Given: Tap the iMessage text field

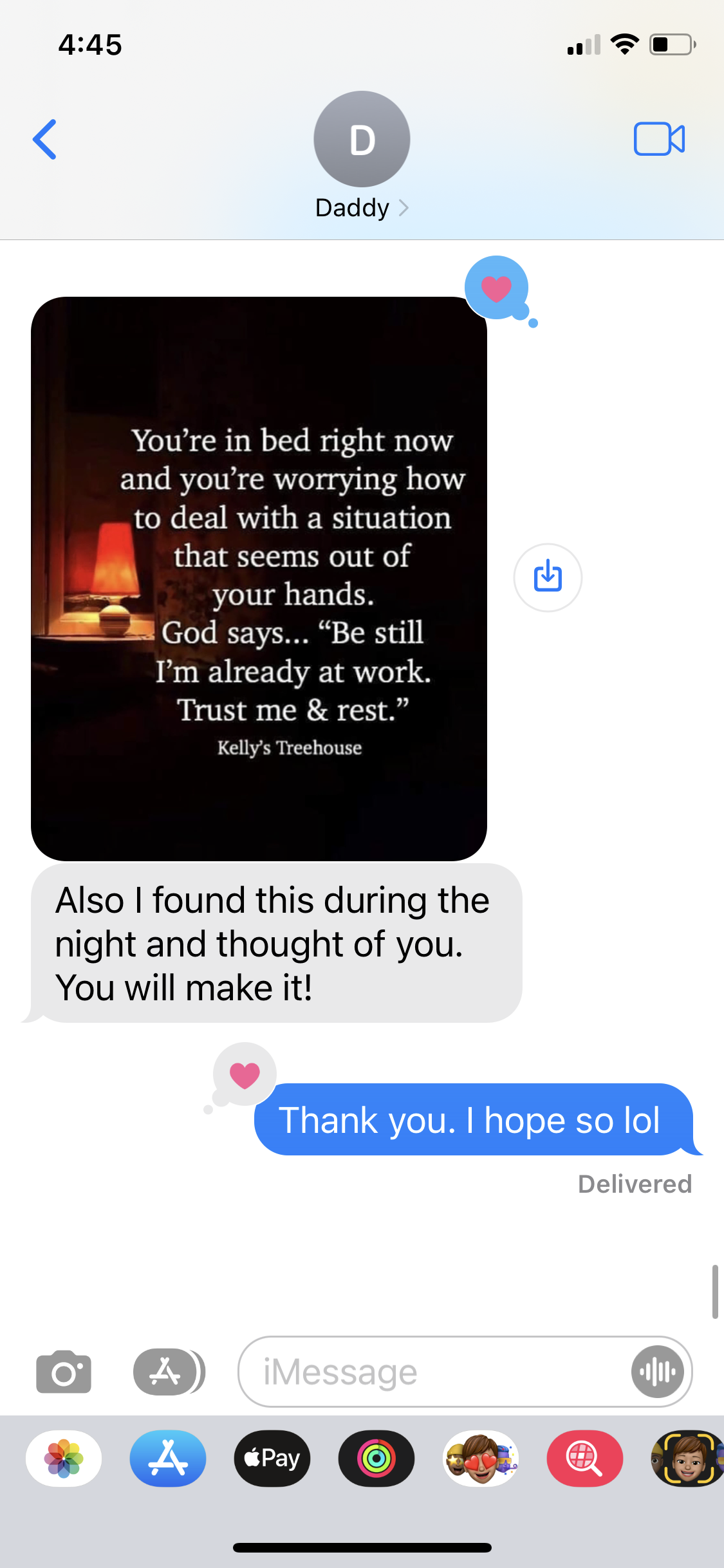Looking at the screenshot, I should (431, 1372).
